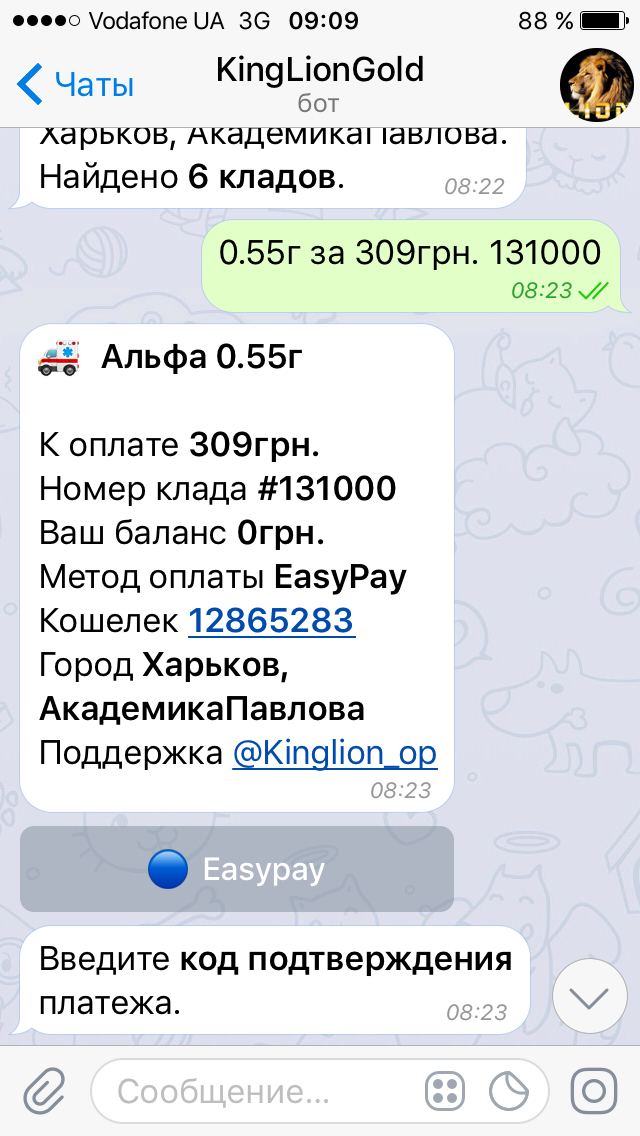The height and width of the screenshot is (1136, 640).
Task: Show the bot keyboard with the four-dot icon
Action: tap(444, 1091)
